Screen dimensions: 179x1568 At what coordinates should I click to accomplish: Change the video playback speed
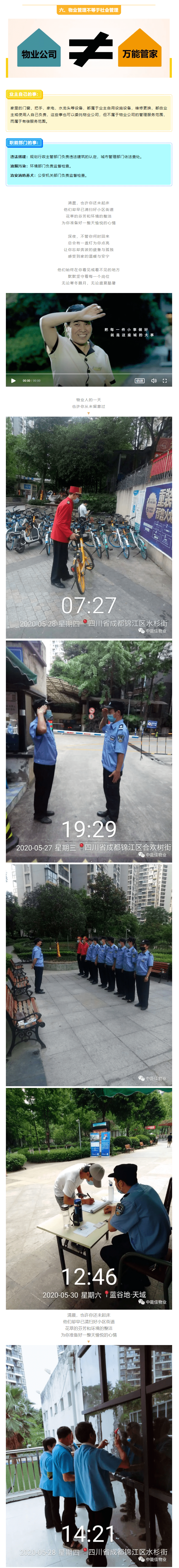point(139,381)
